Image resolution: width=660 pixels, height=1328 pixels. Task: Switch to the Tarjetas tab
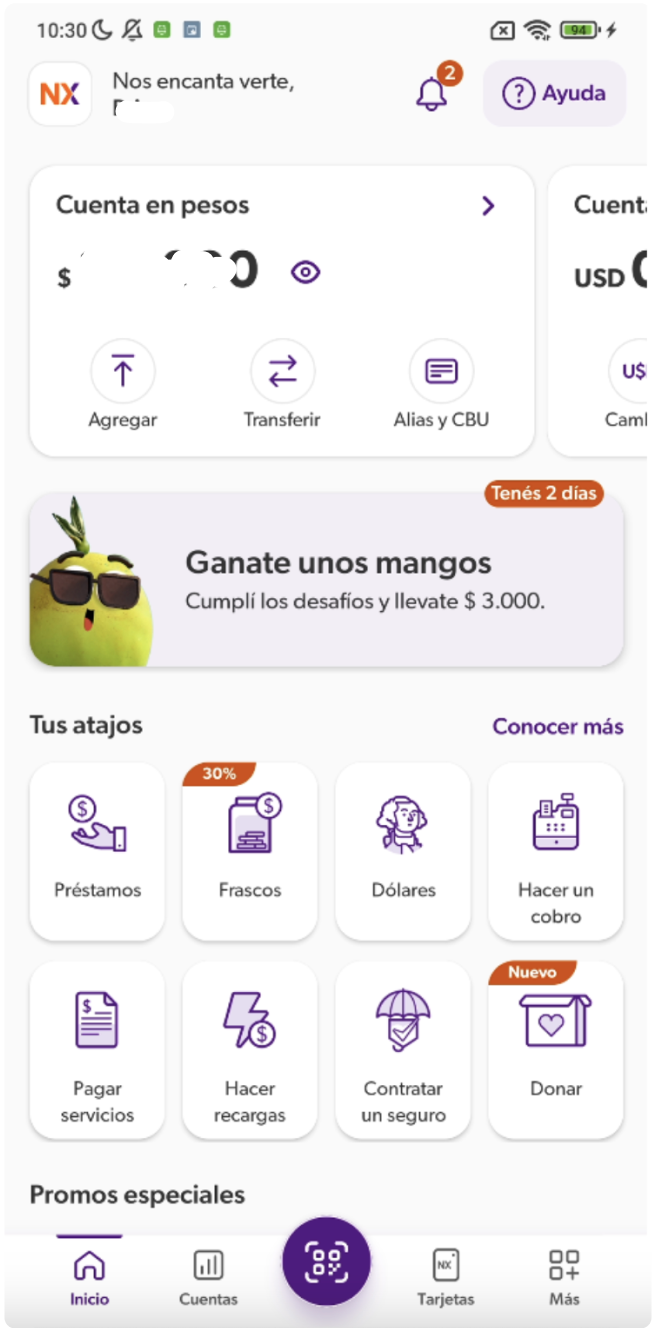pos(445,1278)
